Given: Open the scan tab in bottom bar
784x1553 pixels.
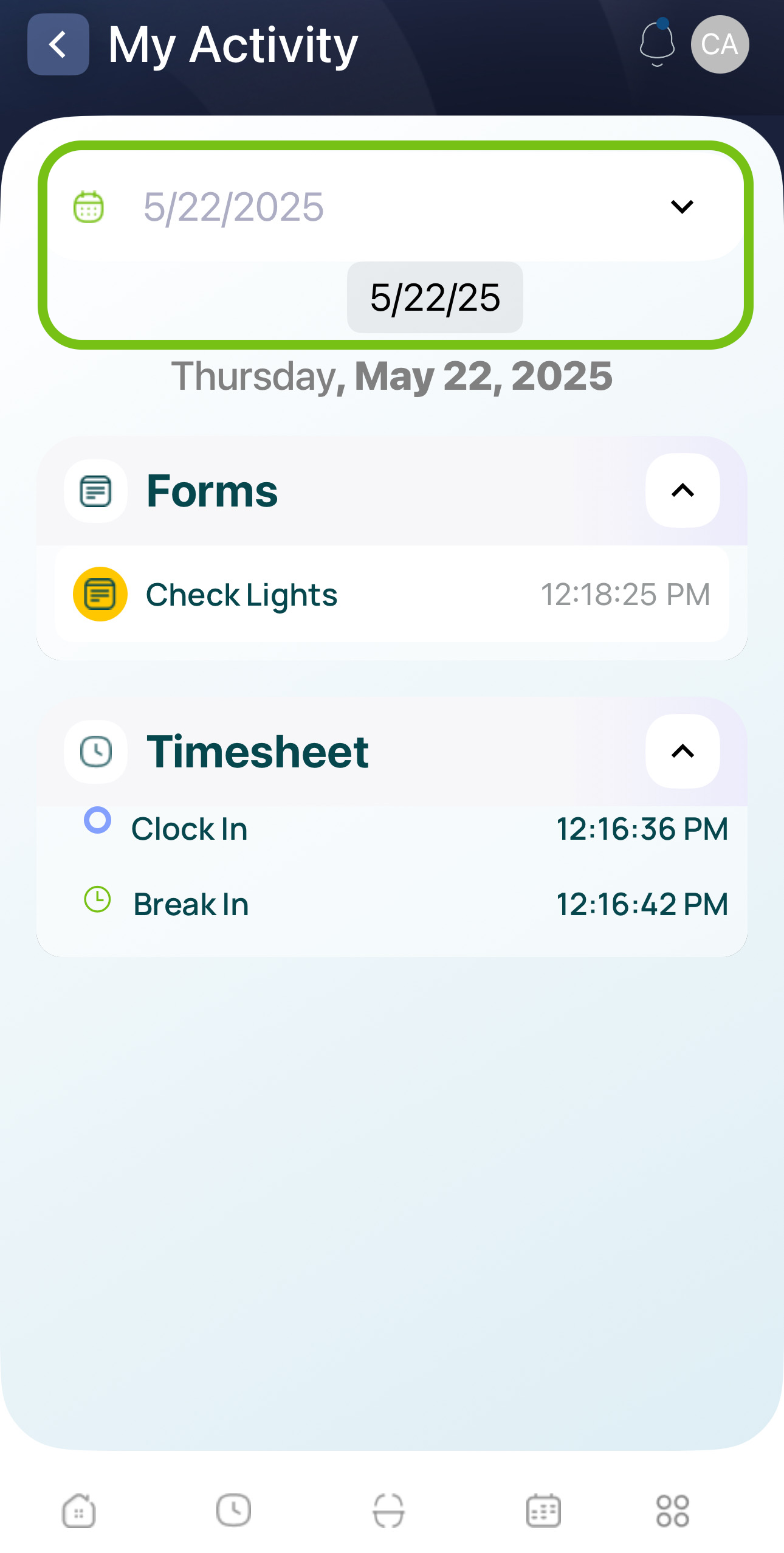Looking at the screenshot, I should [388, 1510].
